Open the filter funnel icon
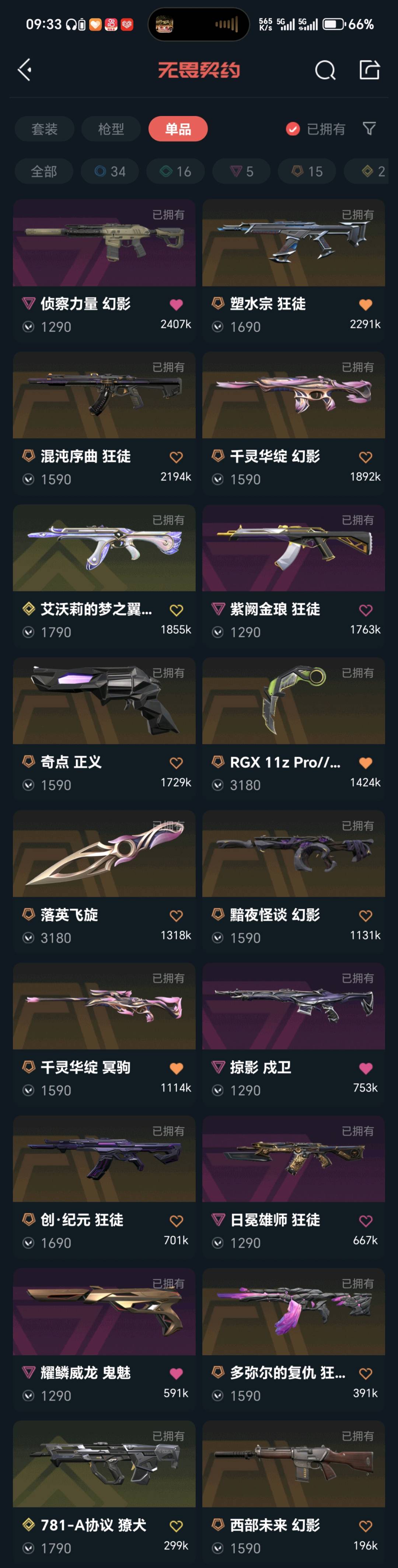Image resolution: width=398 pixels, height=1568 pixels. [369, 129]
